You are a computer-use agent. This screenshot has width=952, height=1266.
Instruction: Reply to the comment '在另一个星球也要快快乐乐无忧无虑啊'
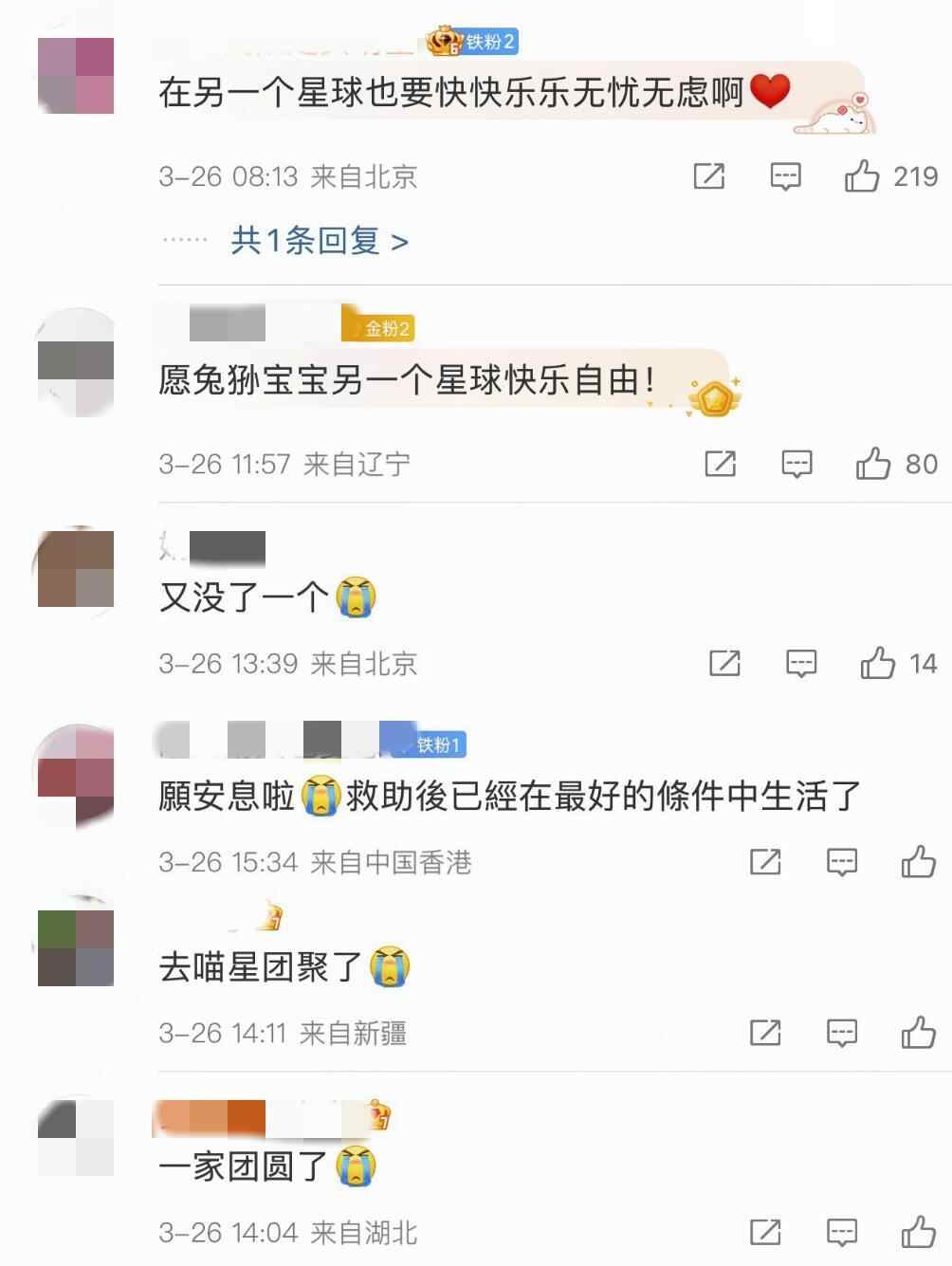(x=785, y=176)
